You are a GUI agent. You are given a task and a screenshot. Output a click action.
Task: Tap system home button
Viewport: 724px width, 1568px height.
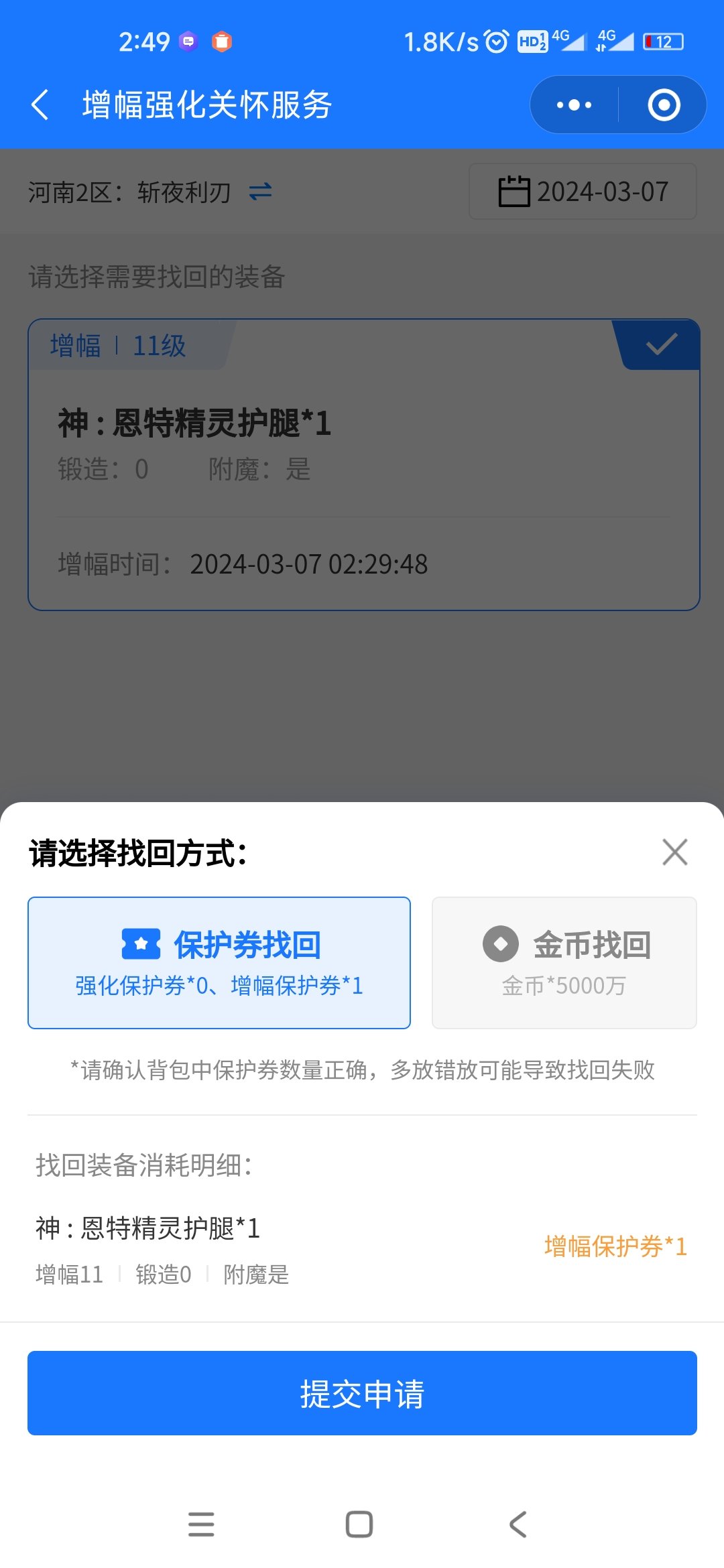(359, 1524)
